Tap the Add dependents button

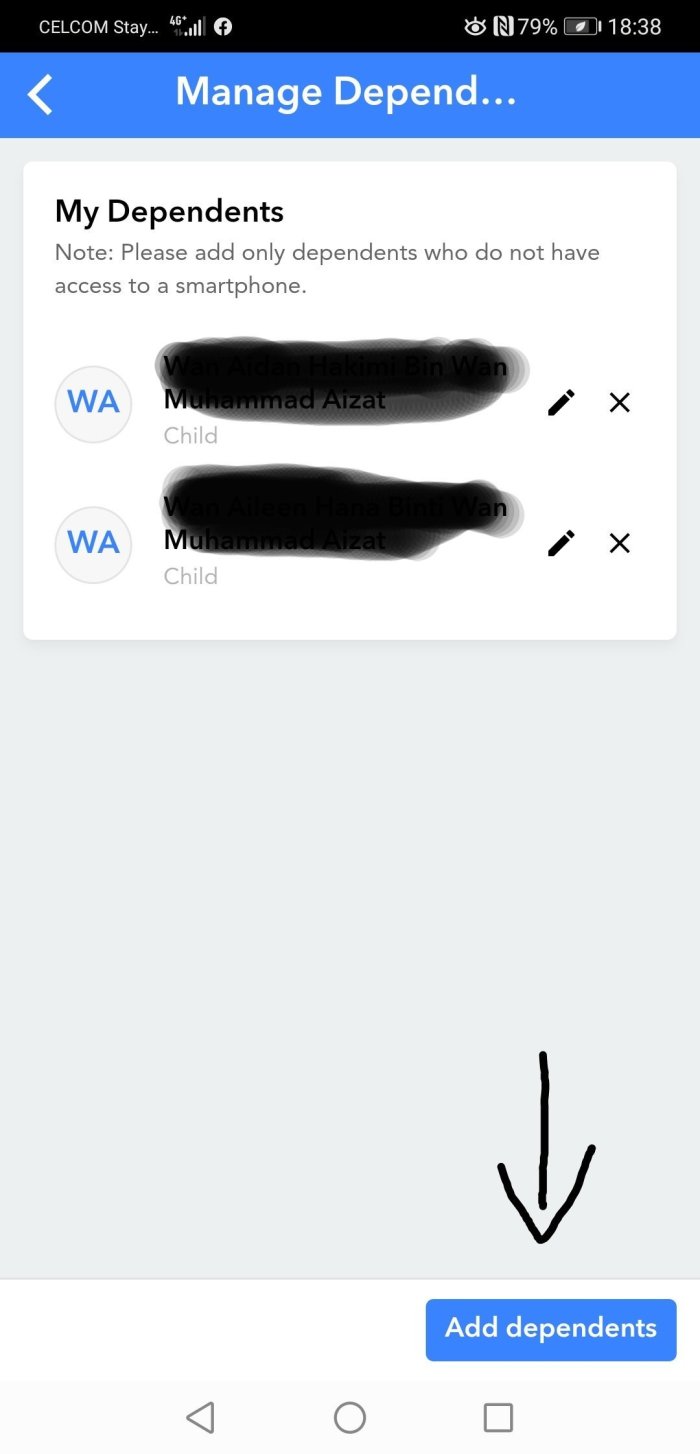point(551,1329)
